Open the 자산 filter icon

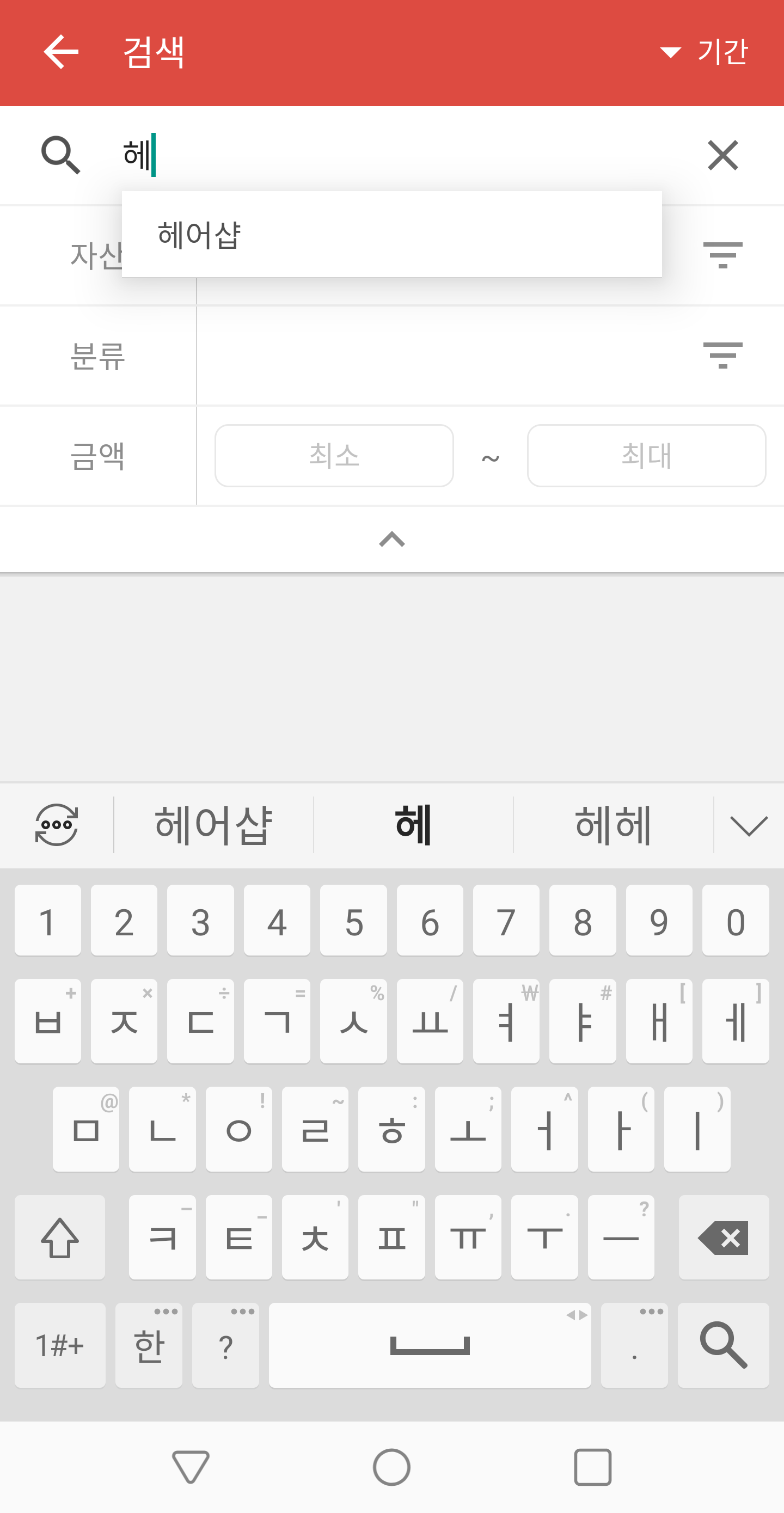point(722,255)
